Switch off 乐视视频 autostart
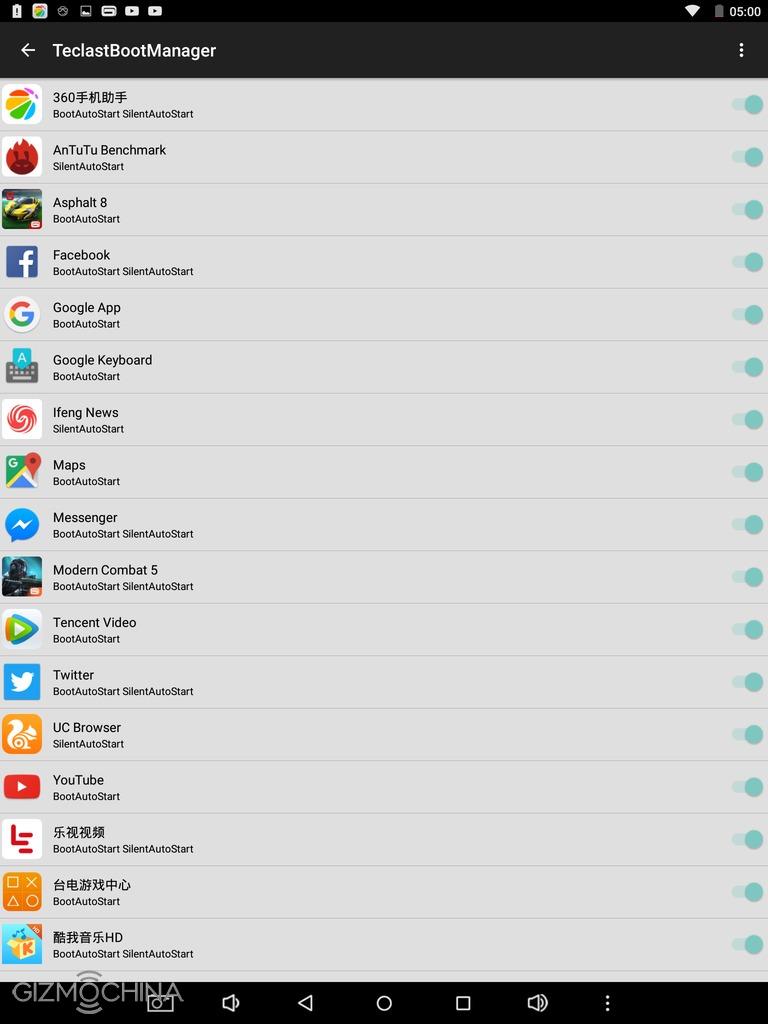The height and width of the screenshot is (1024, 768). [747, 839]
